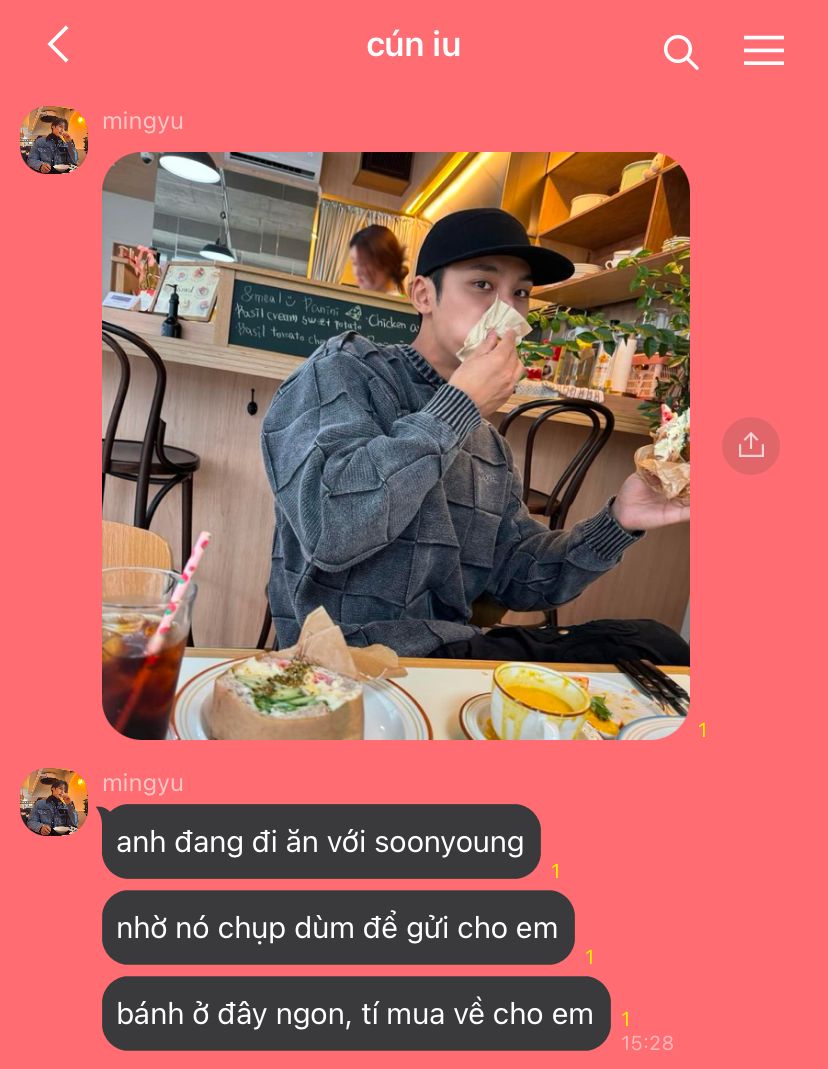
Task: Open the chat menu
Action: coord(763,50)
